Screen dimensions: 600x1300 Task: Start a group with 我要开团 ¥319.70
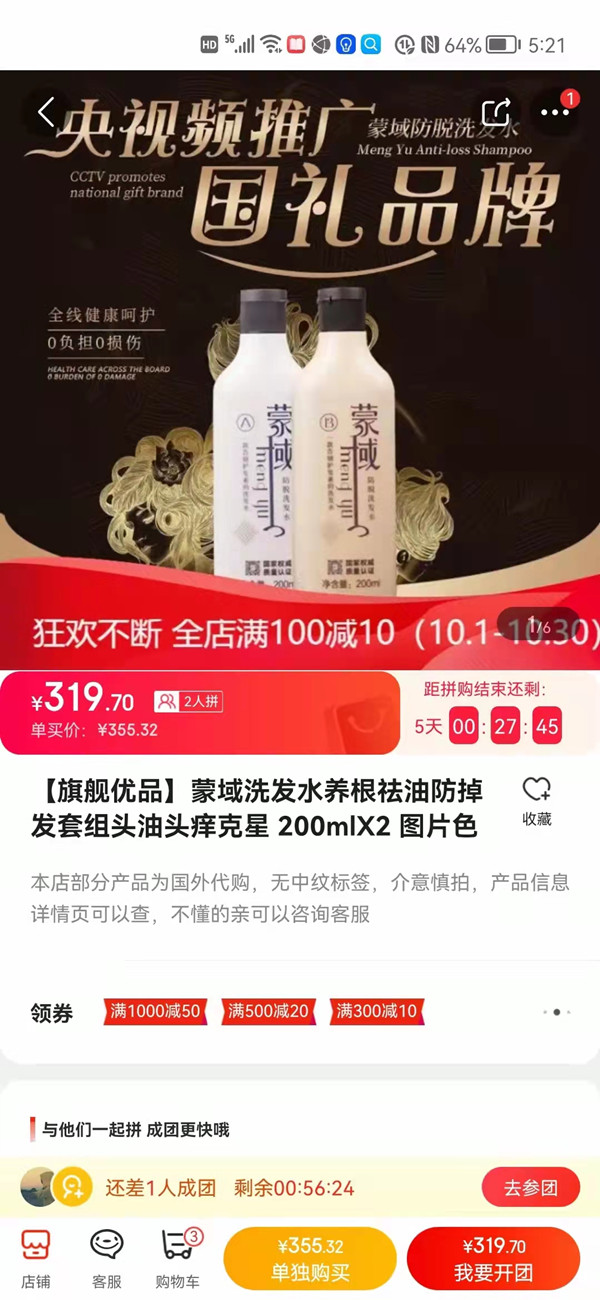(493, 1259)
